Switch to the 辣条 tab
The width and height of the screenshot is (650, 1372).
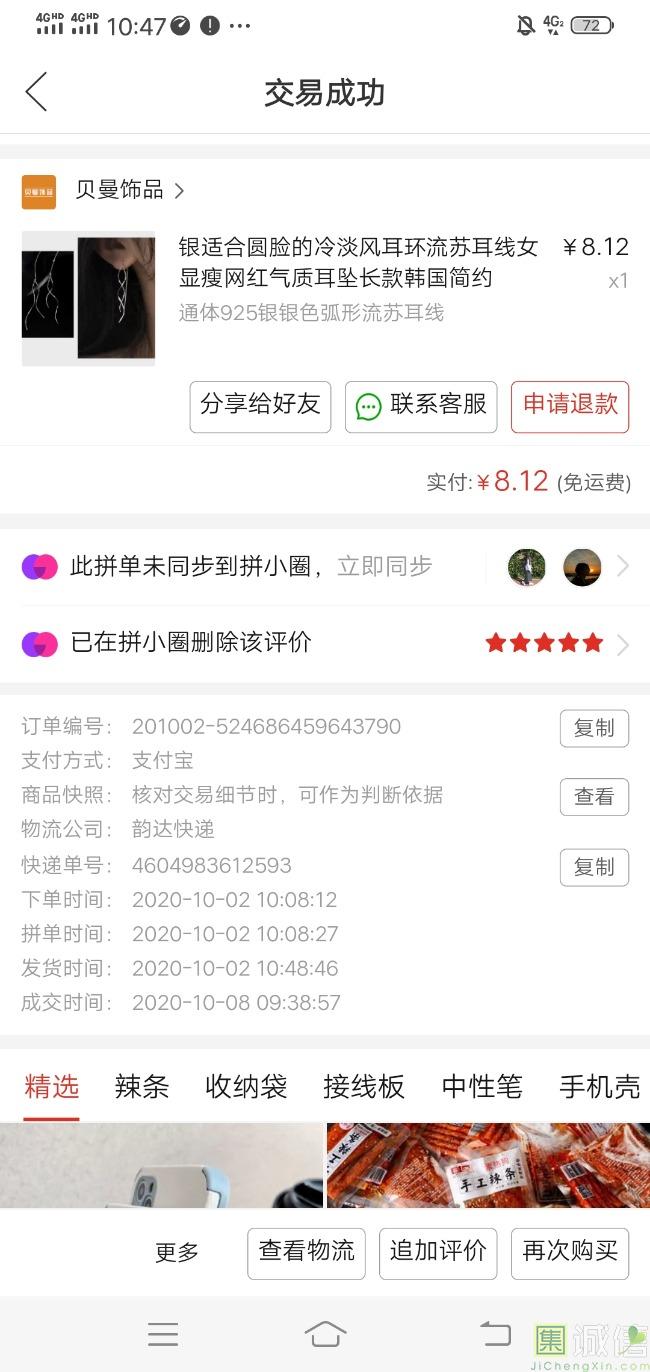point(142,1087)
